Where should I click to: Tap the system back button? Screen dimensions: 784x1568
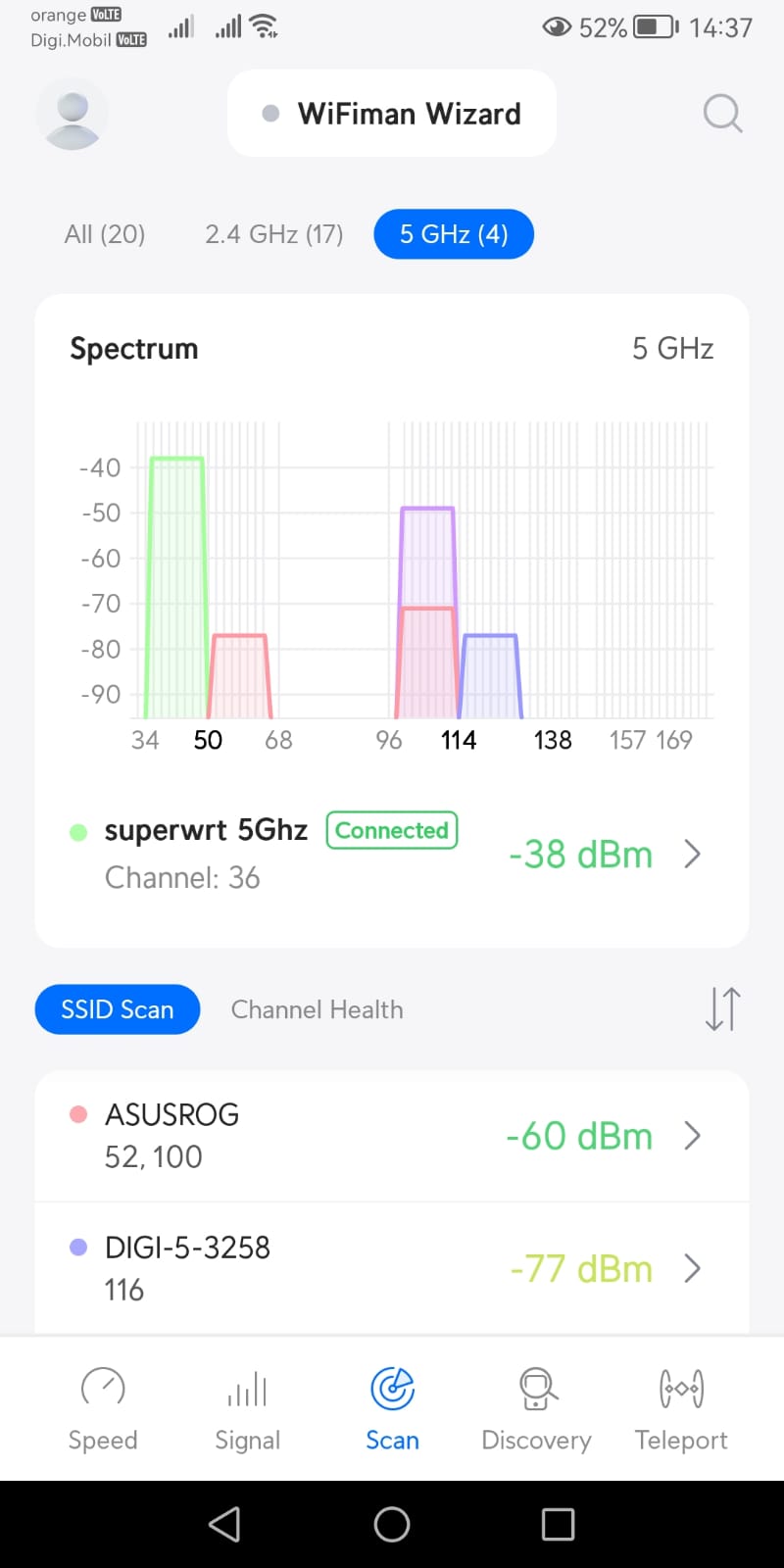224,1524
